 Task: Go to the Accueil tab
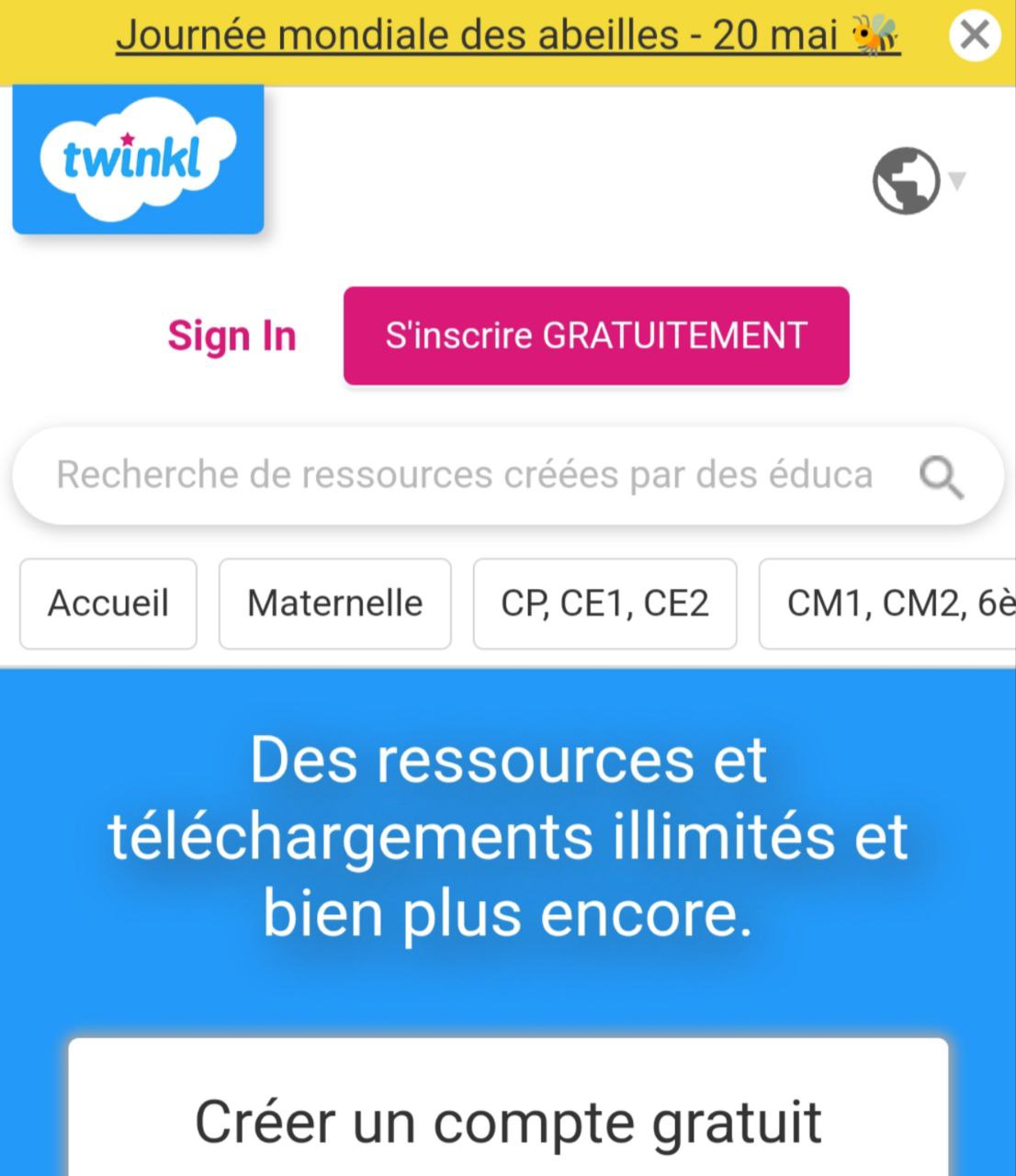(108, 604)
